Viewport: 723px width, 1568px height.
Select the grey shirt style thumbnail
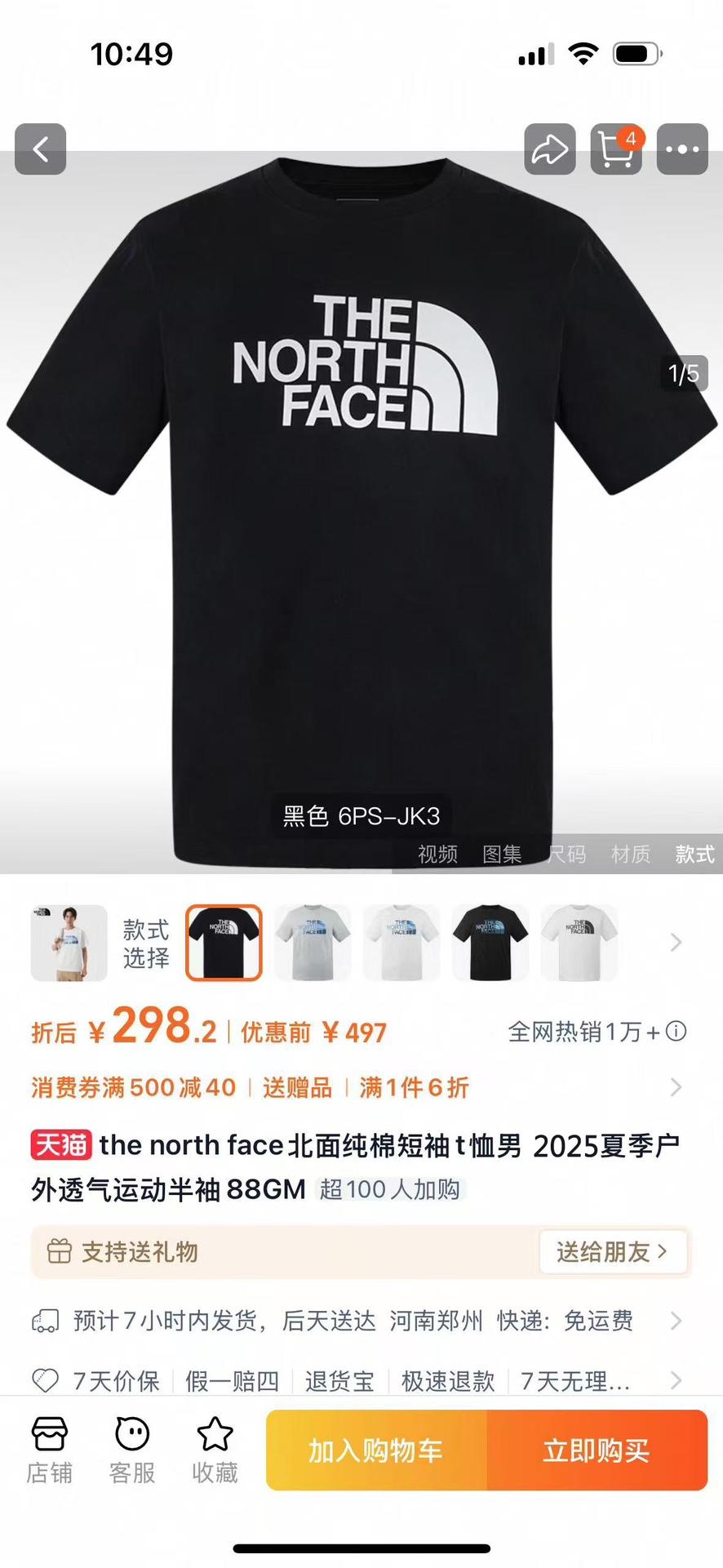tap(313, 943)
